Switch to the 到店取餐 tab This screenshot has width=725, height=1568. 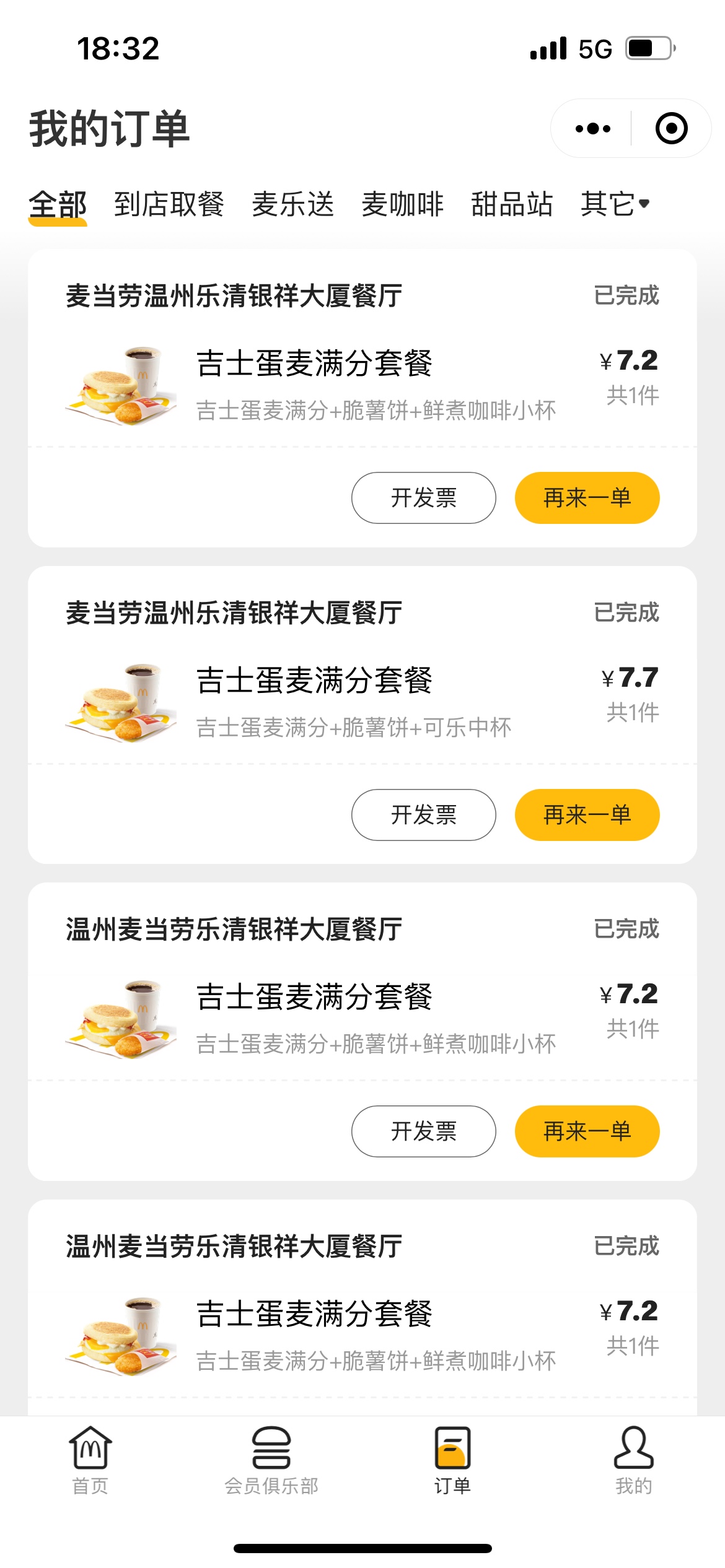(169, 204)
